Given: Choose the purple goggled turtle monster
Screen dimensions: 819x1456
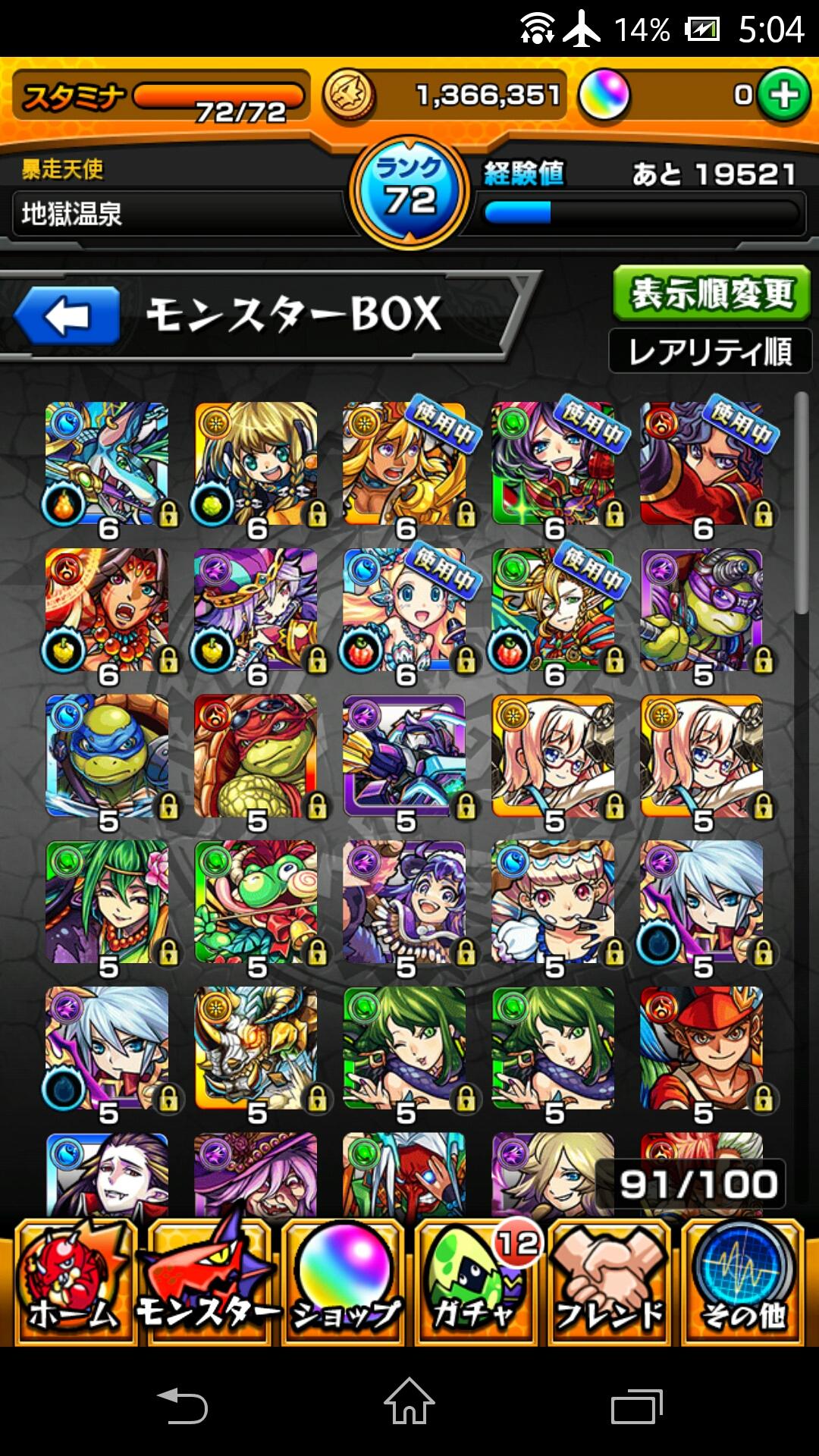Looking at the screenshot, I should pos(702,610).
